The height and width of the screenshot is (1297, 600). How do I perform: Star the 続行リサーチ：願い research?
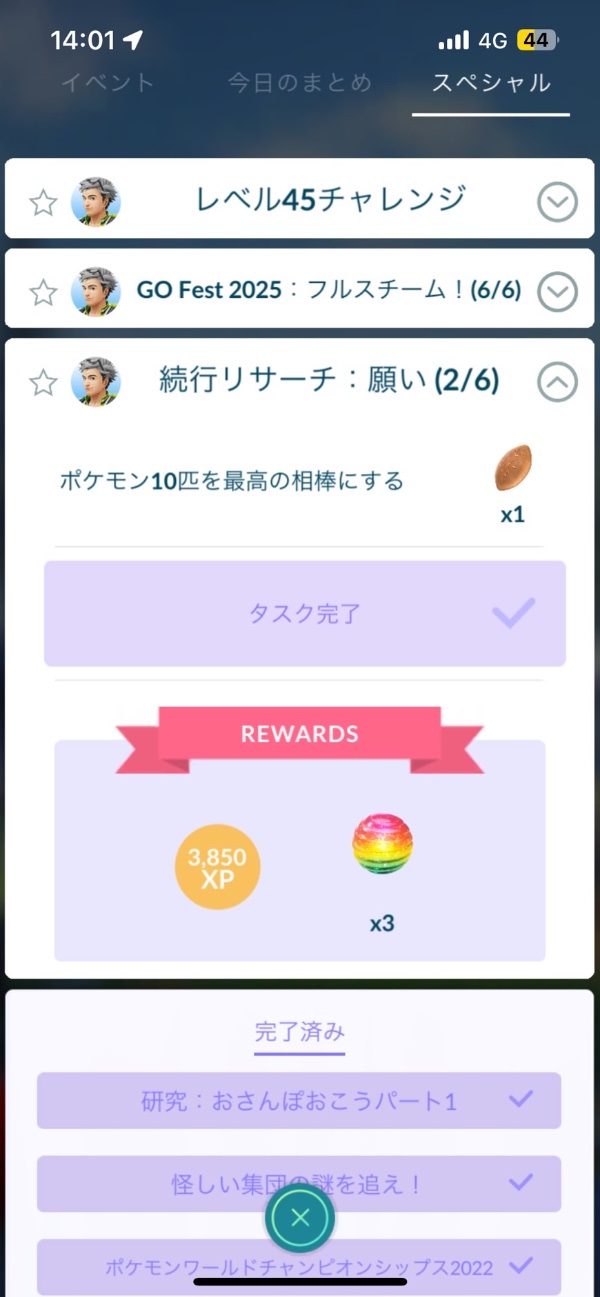point(43,382)
